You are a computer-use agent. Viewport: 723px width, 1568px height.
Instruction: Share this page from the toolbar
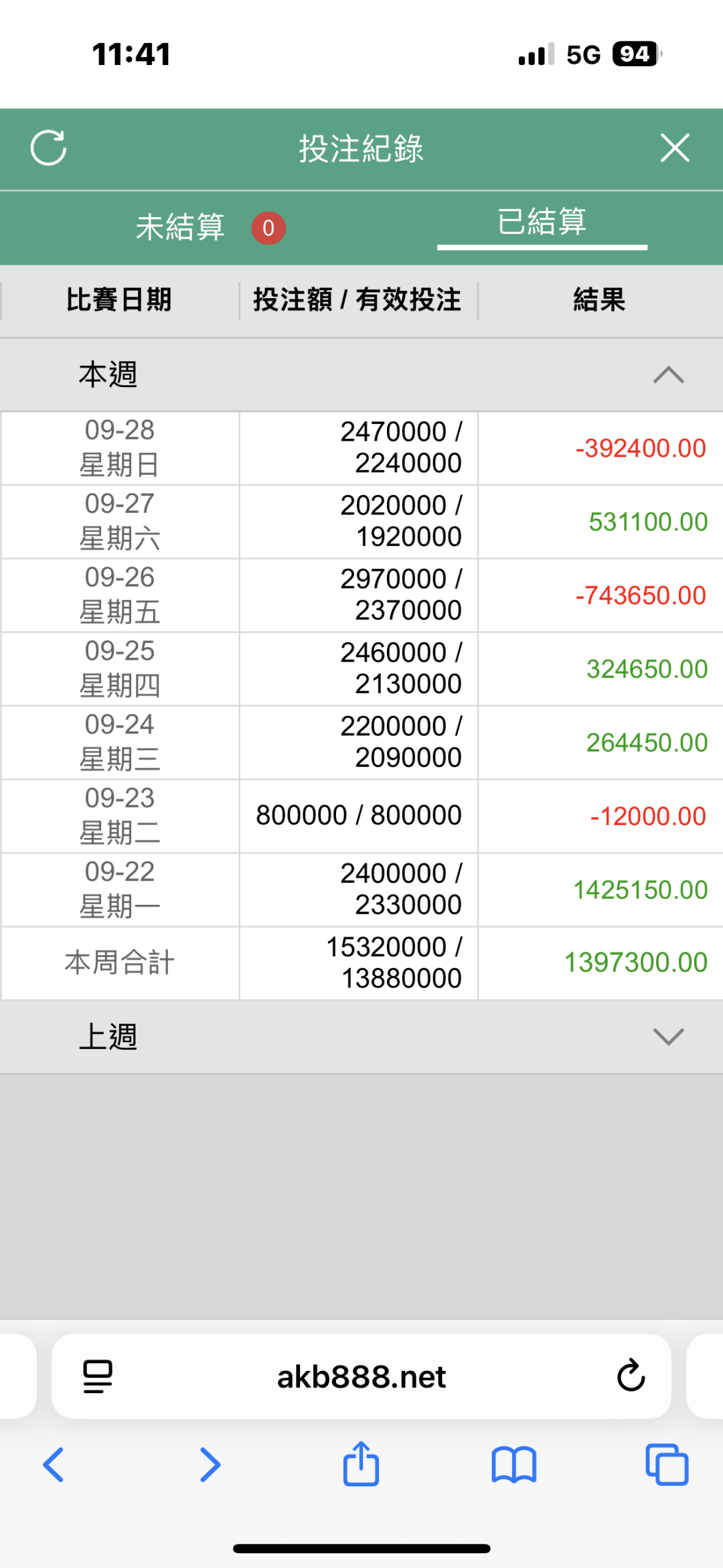click(361, 1465)
